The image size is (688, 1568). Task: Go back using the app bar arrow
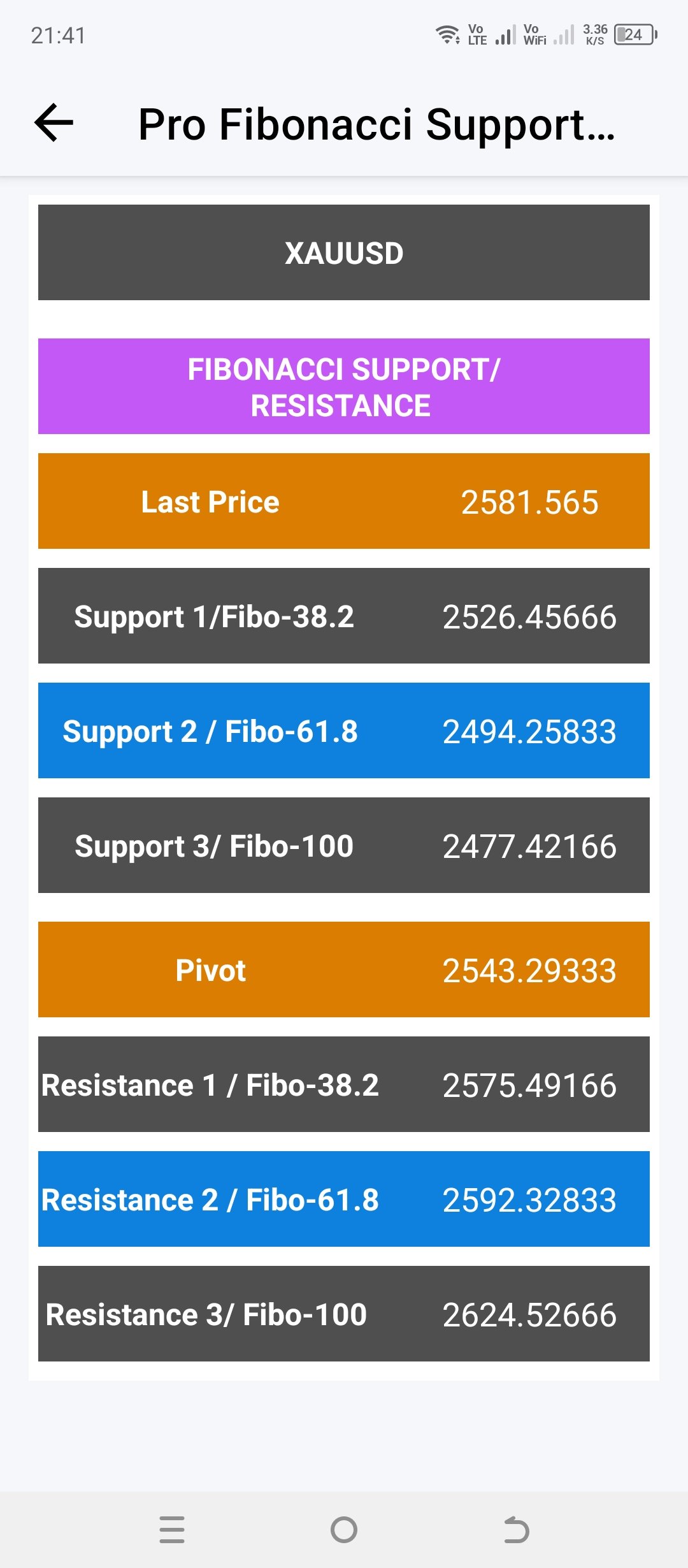coord(54,122)
